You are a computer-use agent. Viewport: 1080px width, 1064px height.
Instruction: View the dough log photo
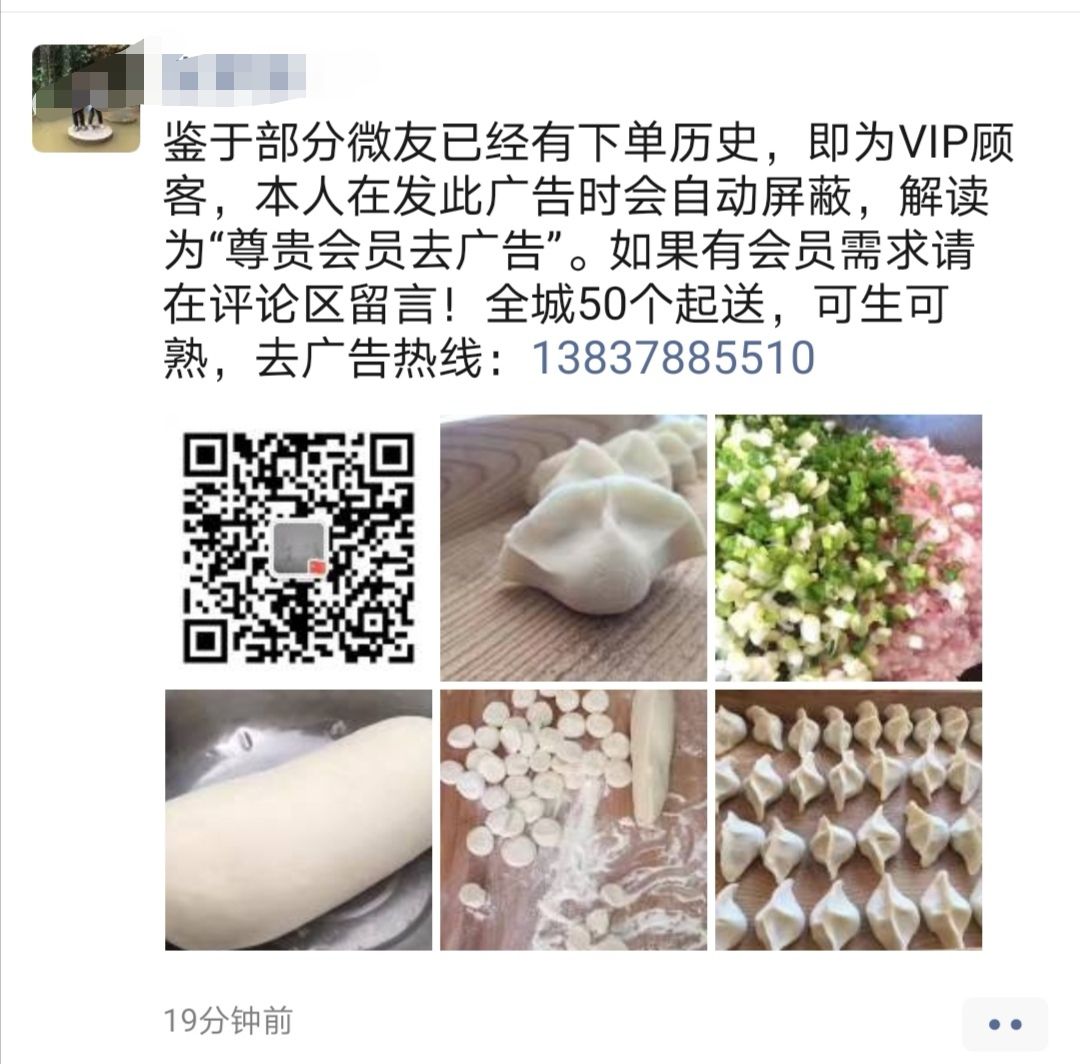point(298,820)
